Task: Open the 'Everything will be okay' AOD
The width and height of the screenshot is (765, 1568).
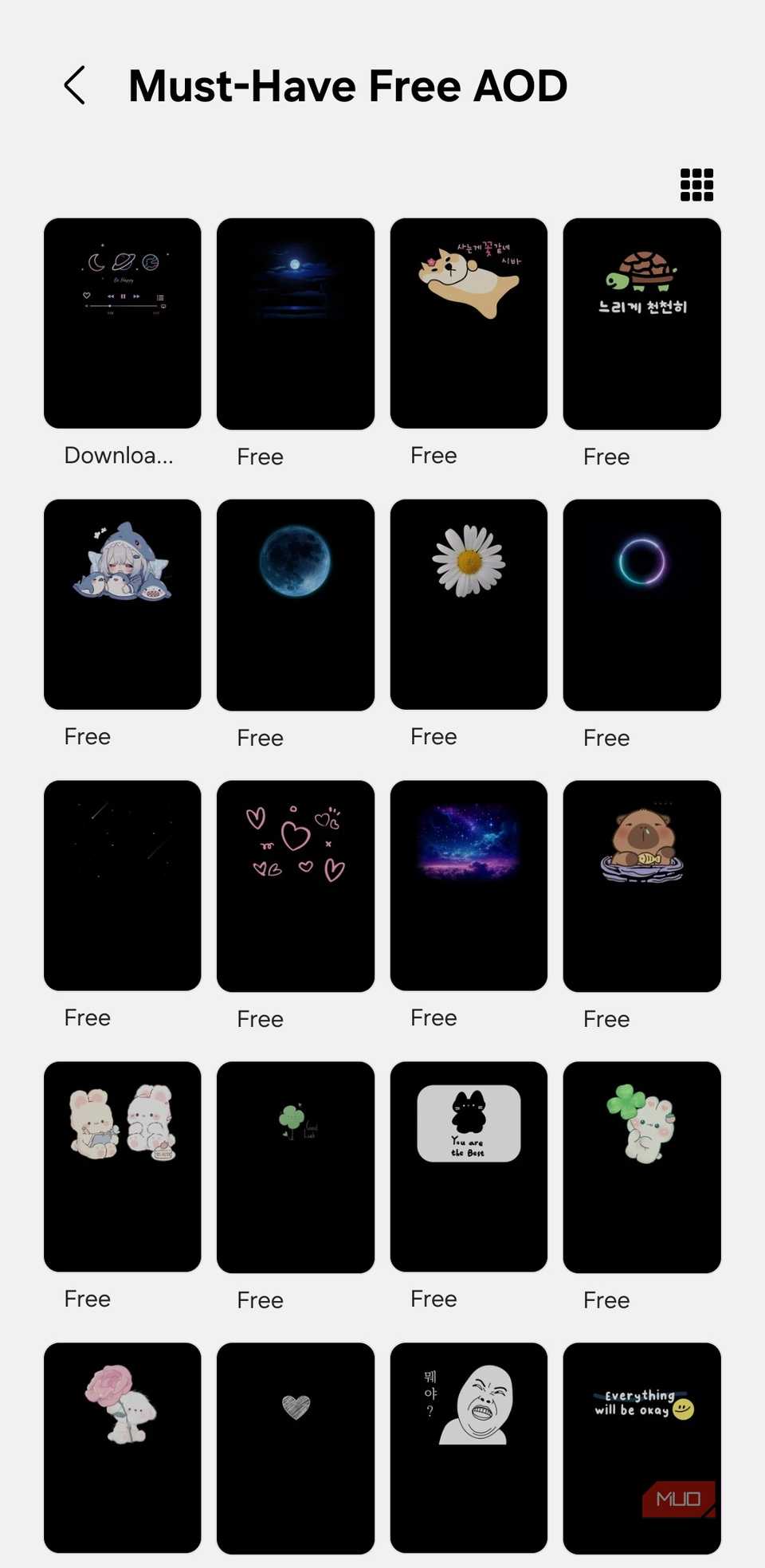Action: click(x=641, y=1448)
